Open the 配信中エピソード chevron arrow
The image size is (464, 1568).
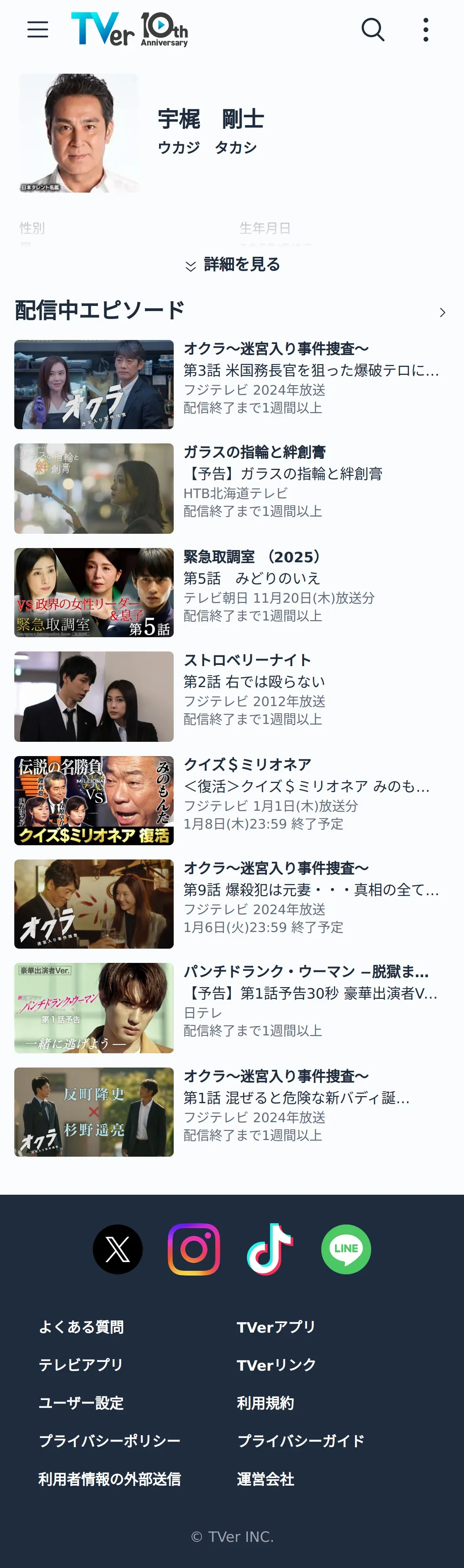443,312
